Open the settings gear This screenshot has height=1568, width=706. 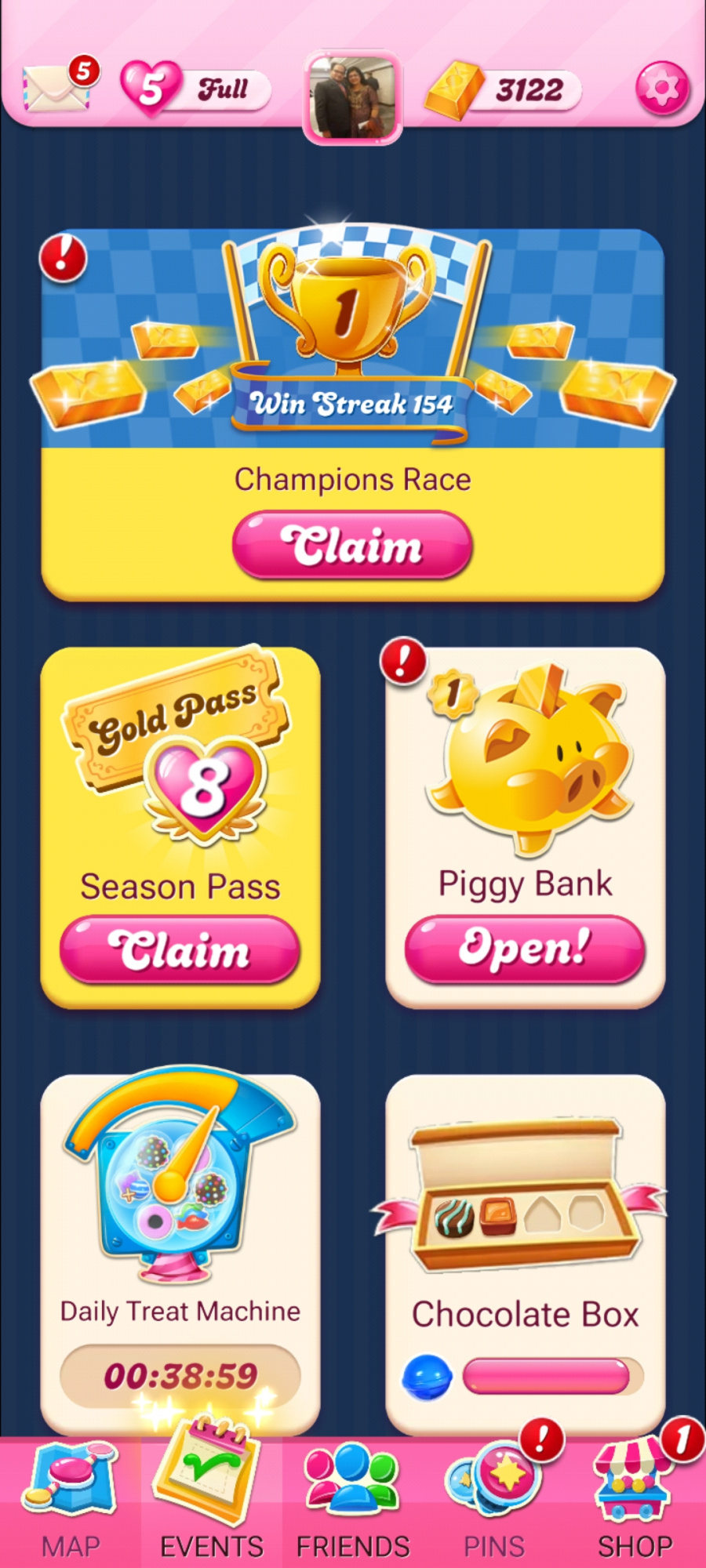(662, 88)
